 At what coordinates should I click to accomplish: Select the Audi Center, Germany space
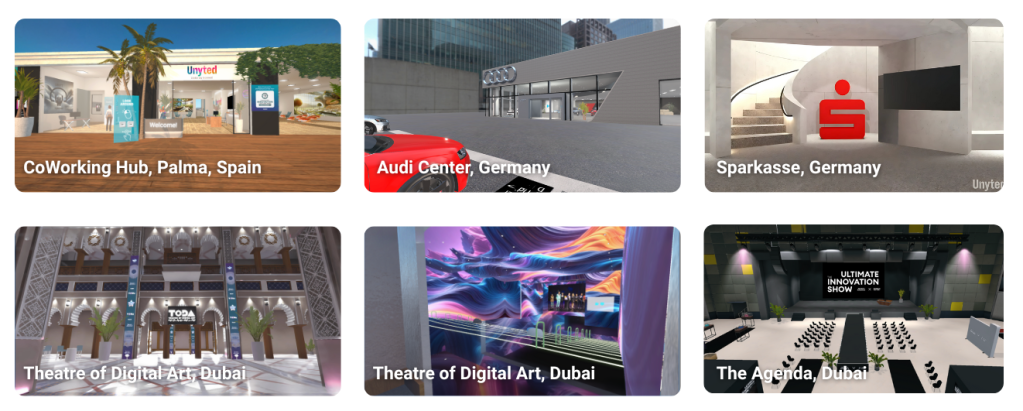[521, 105]
